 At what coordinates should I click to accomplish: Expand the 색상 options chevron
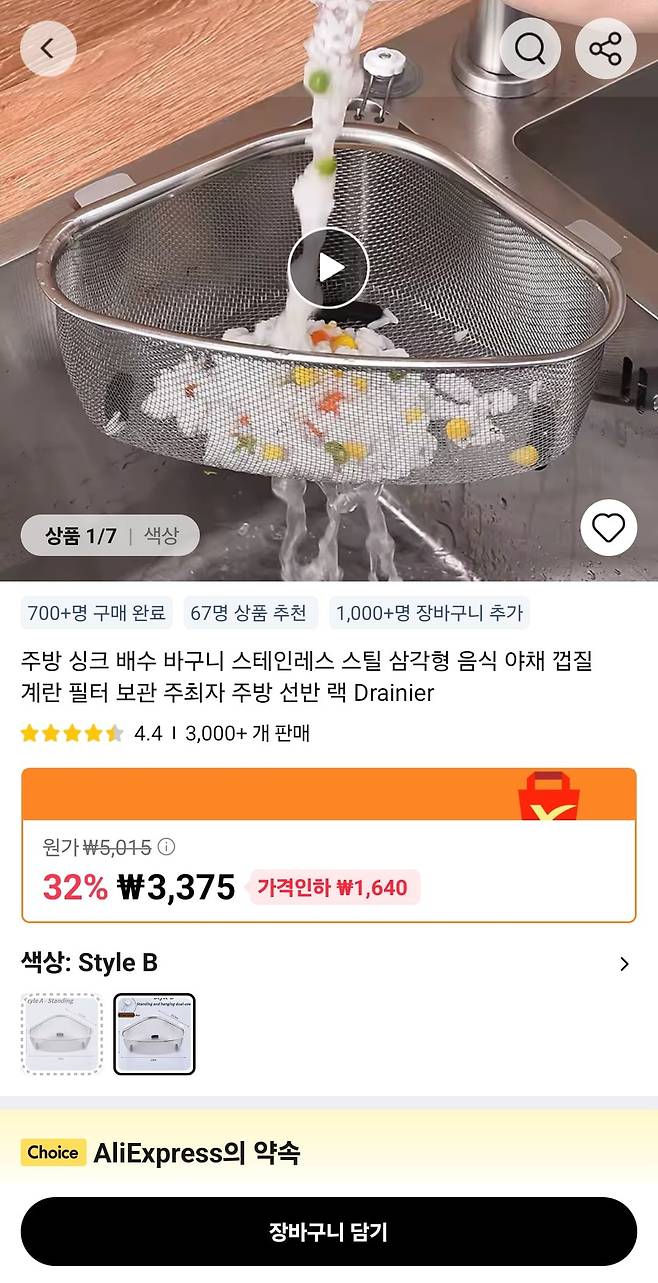pos(624,964)
